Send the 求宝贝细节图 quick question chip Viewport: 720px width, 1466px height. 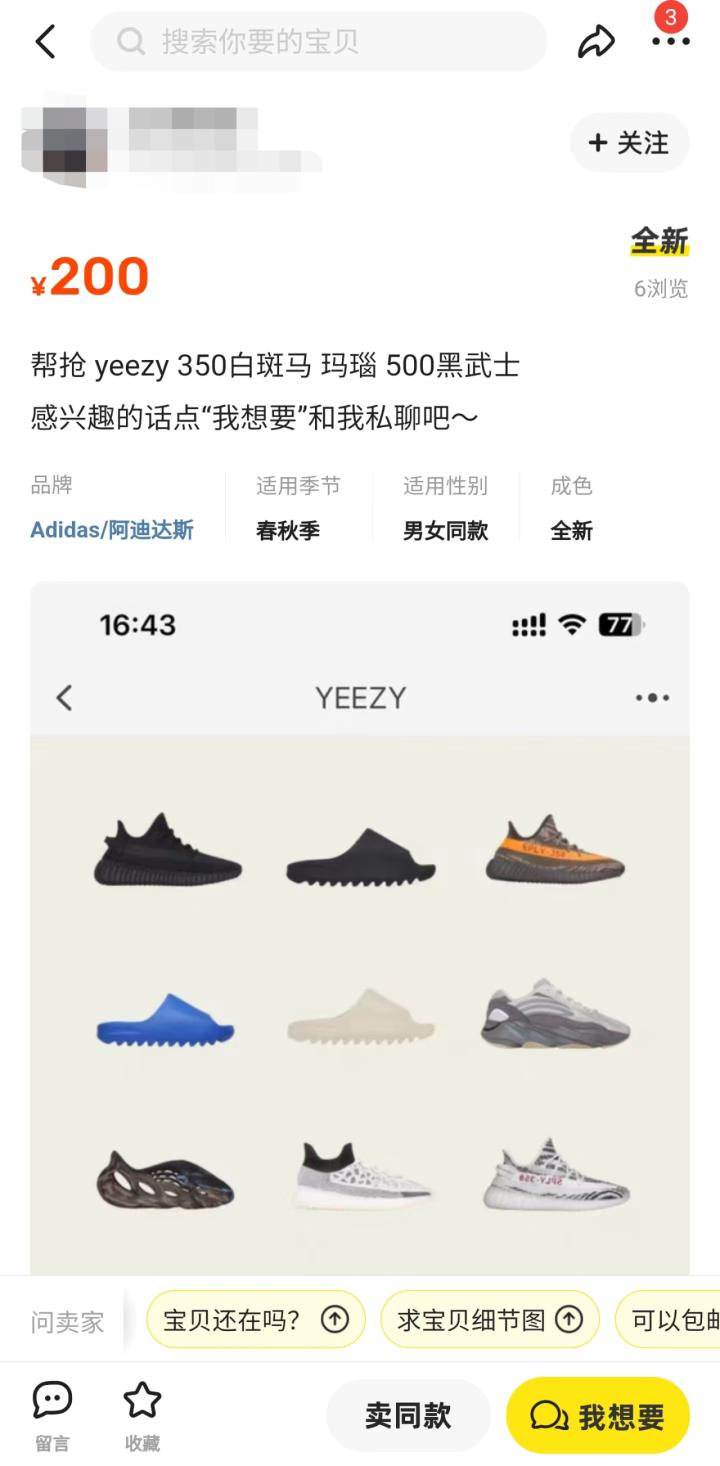489,1319
